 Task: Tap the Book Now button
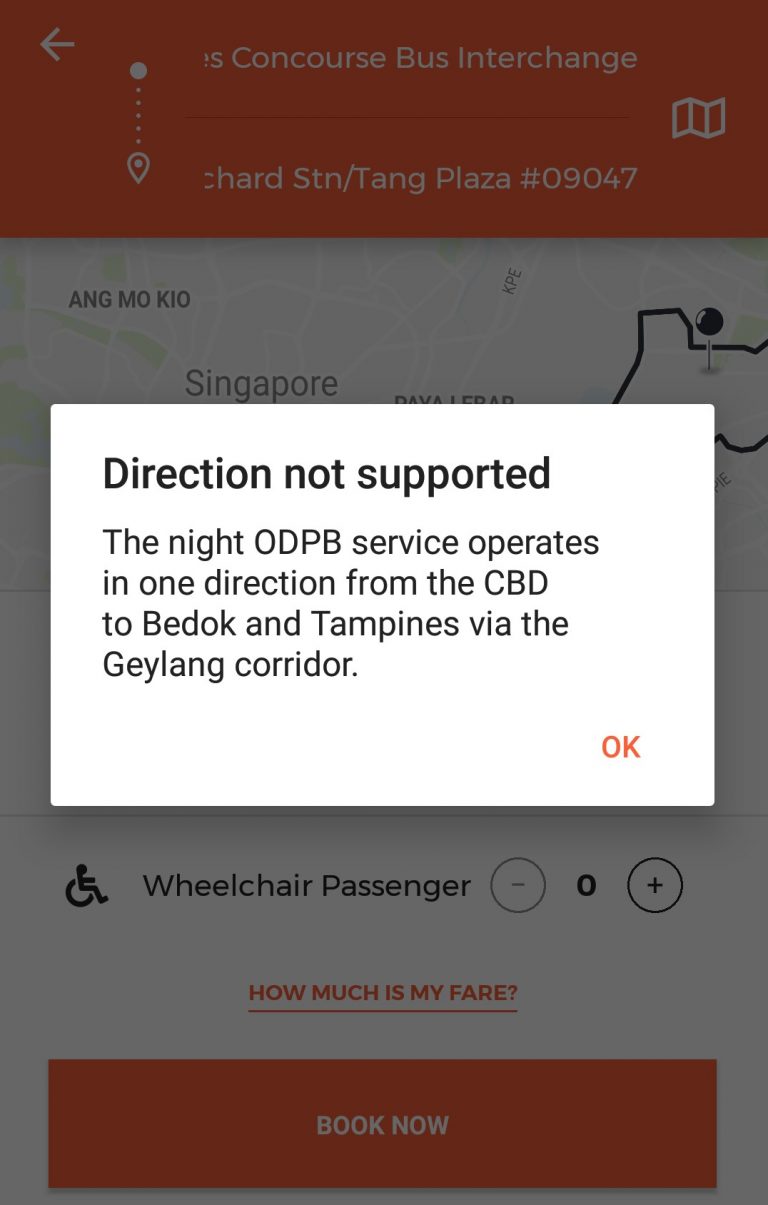[383, 1124]
